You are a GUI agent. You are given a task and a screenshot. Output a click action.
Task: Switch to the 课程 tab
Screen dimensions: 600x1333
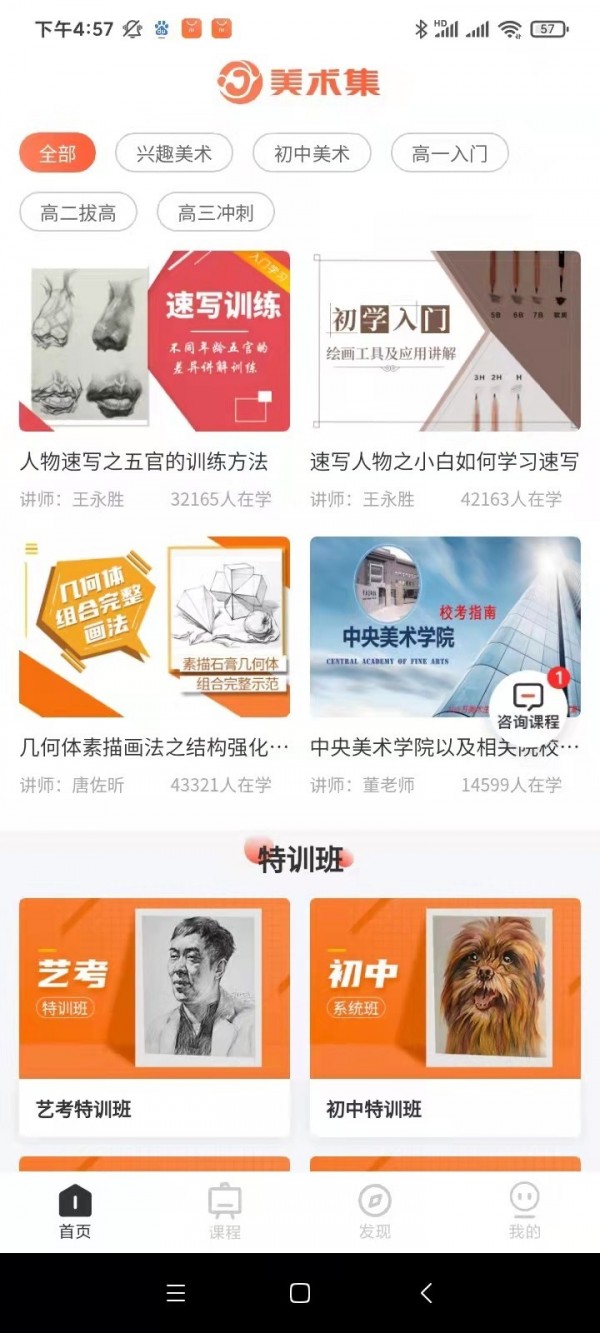(x=225, y=1212)
